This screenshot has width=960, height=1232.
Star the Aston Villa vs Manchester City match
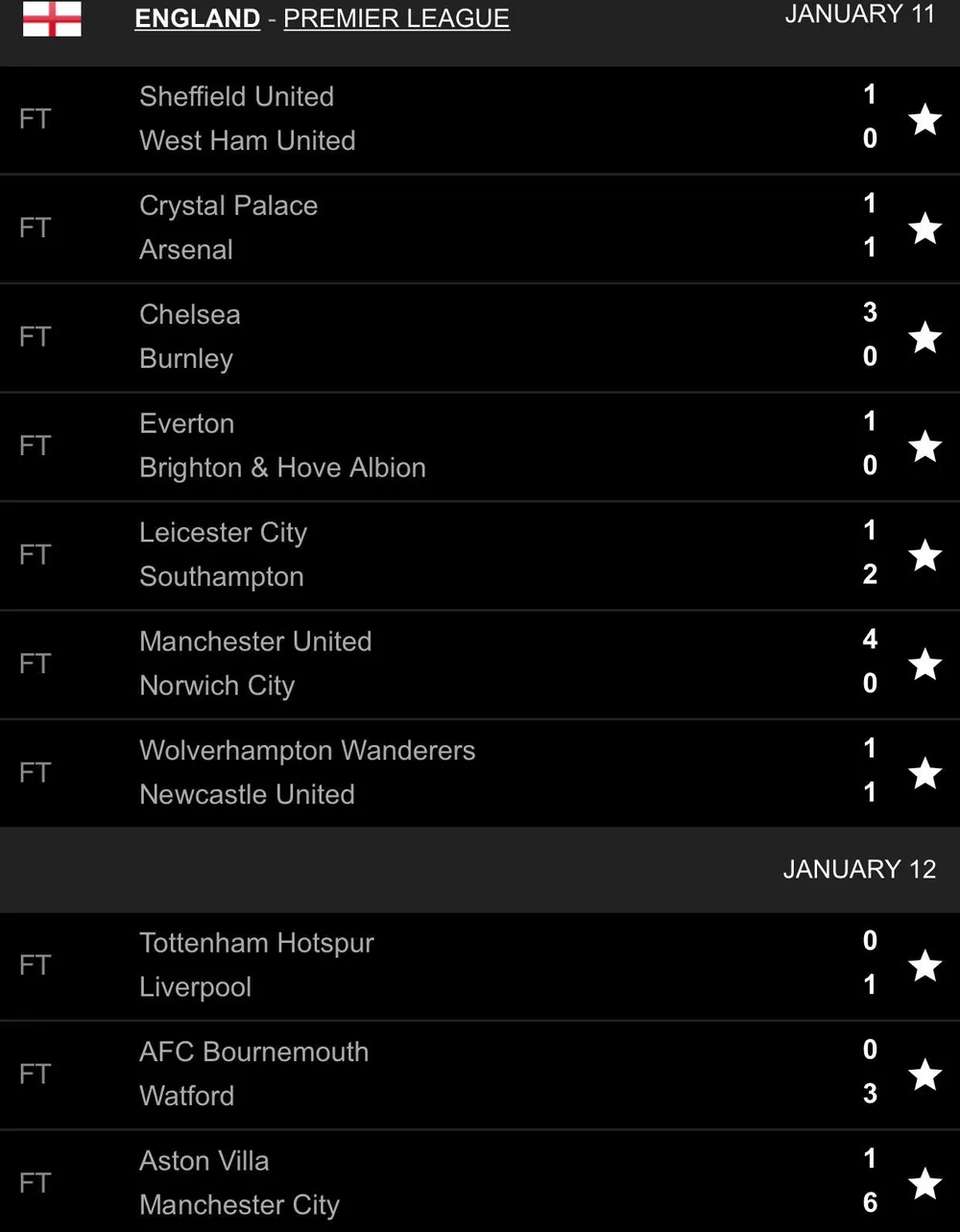[924, 1183]
